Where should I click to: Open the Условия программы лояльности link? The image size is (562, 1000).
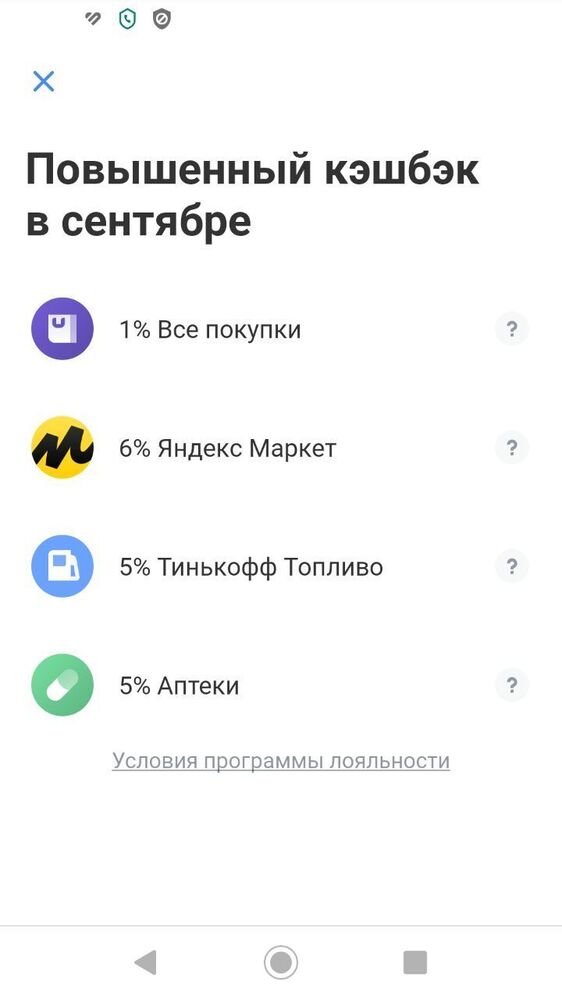(x=281, y=761)
